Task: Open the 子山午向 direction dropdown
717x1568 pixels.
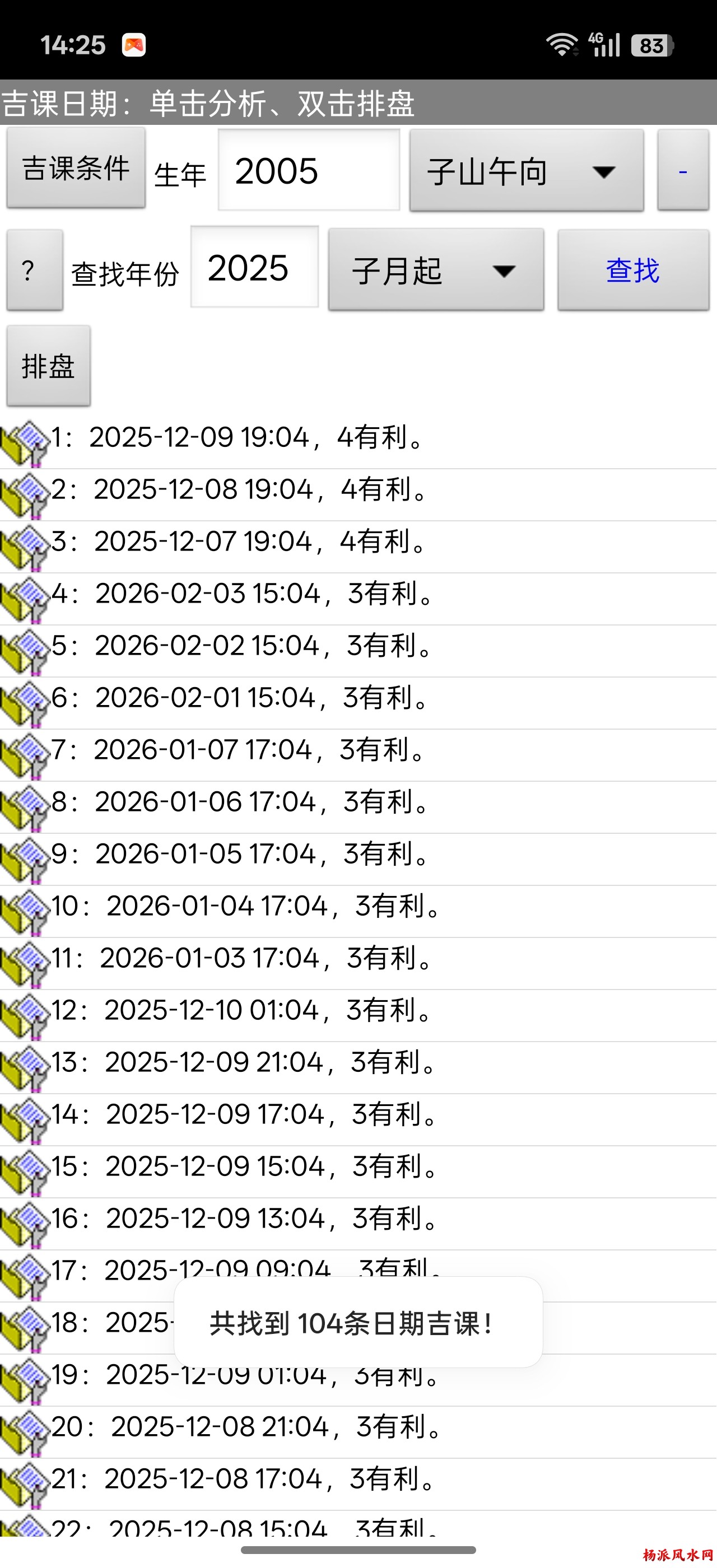Action: pyautogui.click(x=526, y=171)
